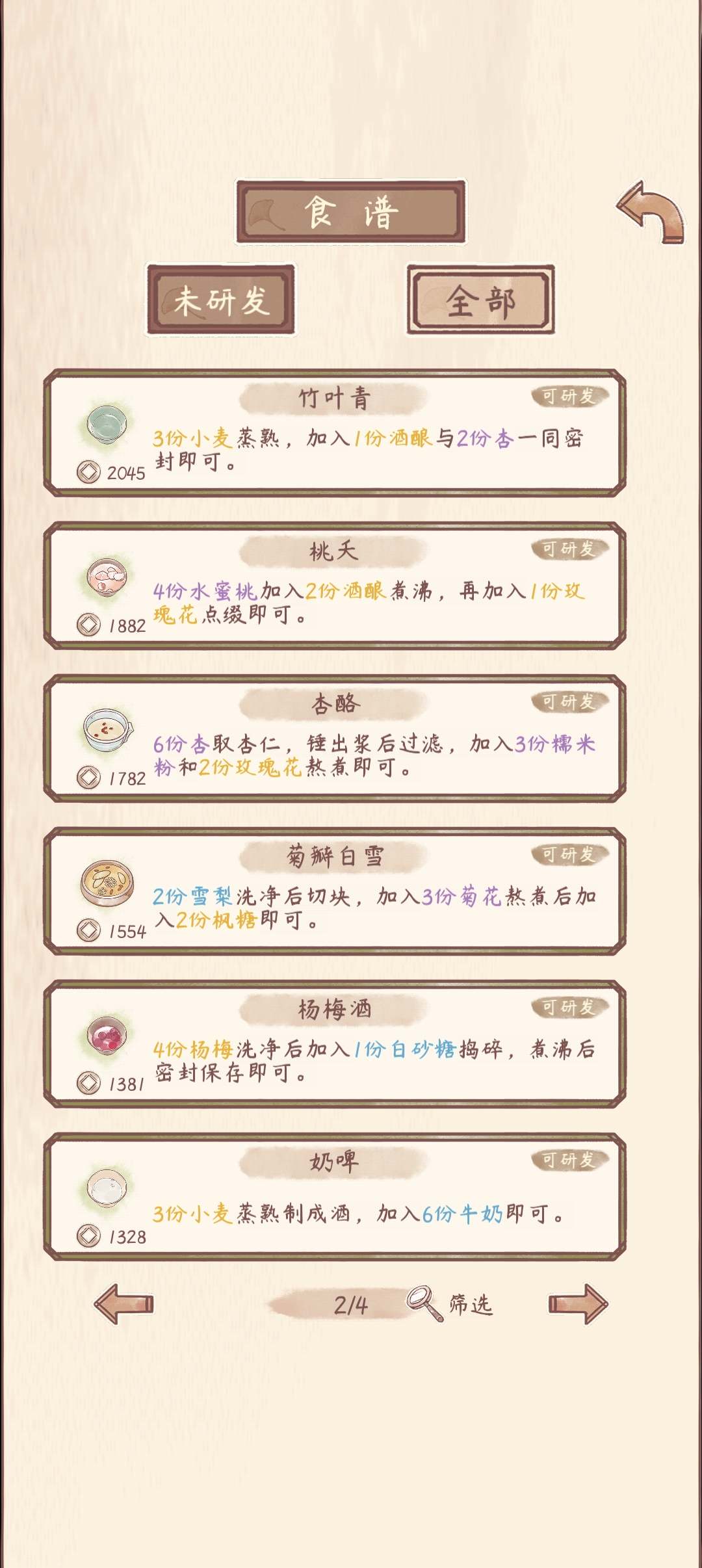Switch to the 未研发 tab
The width and height of the screenshot is (702, 1568).
(221, 300)
